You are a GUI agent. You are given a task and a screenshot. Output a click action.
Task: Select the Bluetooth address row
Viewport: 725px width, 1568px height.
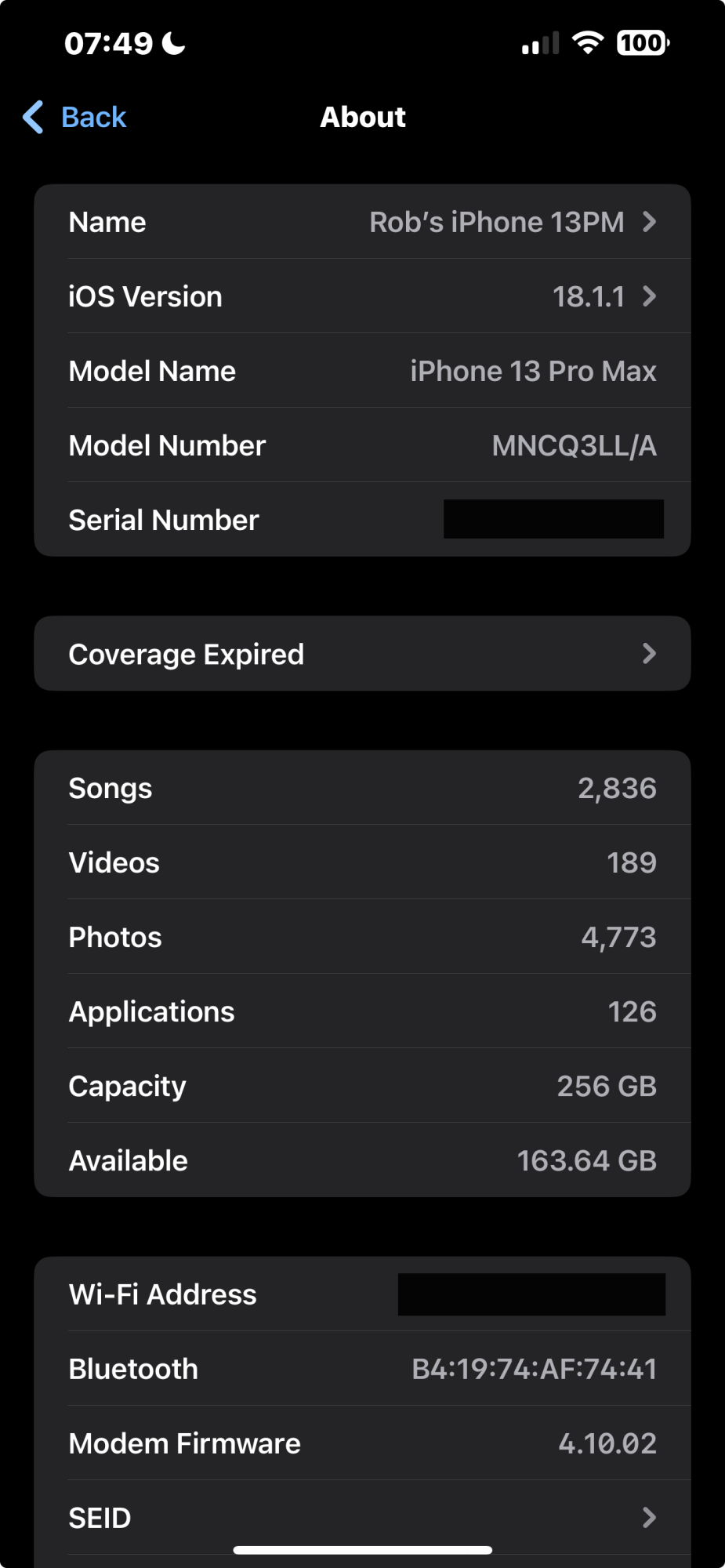pos(362,1368)
